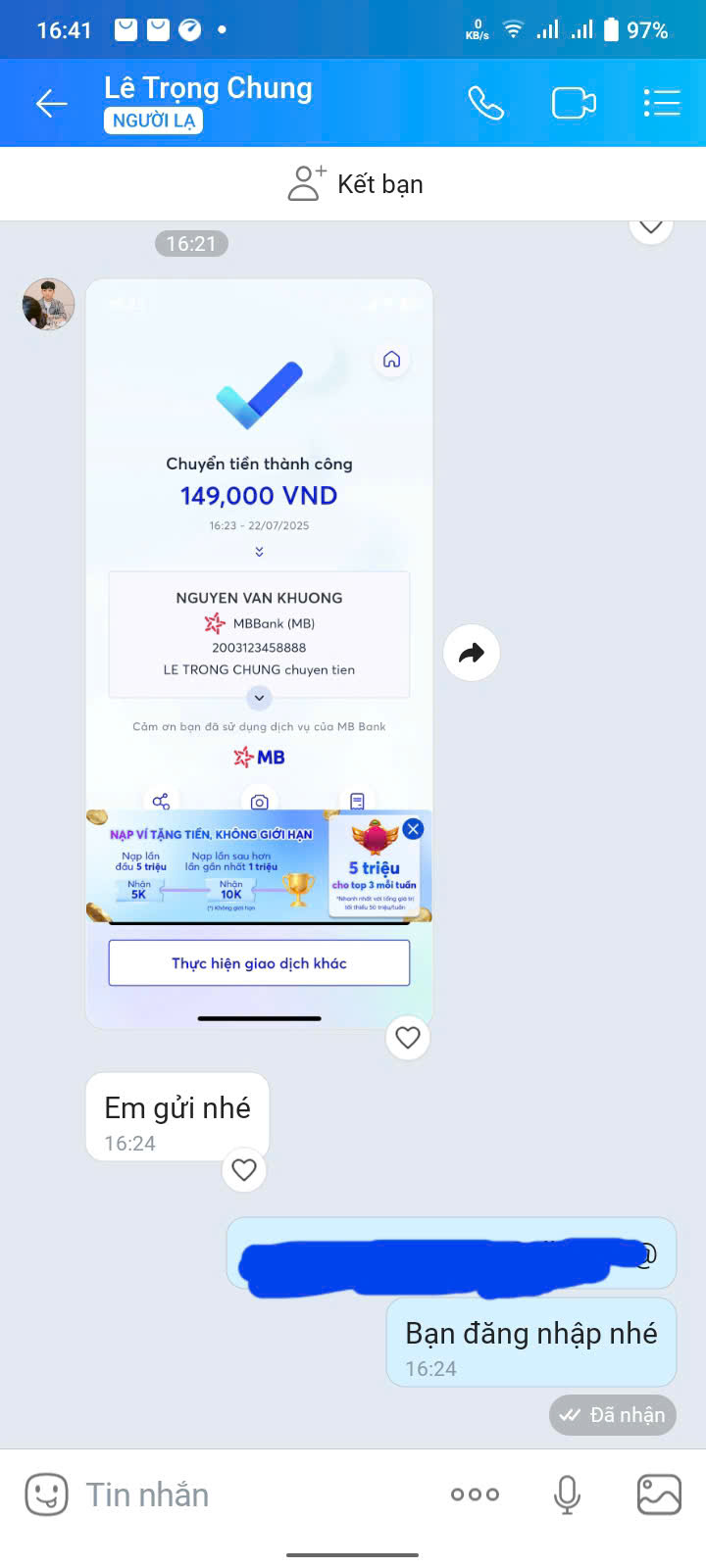Forward the receipt image
Screen dimensions: 706x1568
pyautogui.click(x=472, y=653)
